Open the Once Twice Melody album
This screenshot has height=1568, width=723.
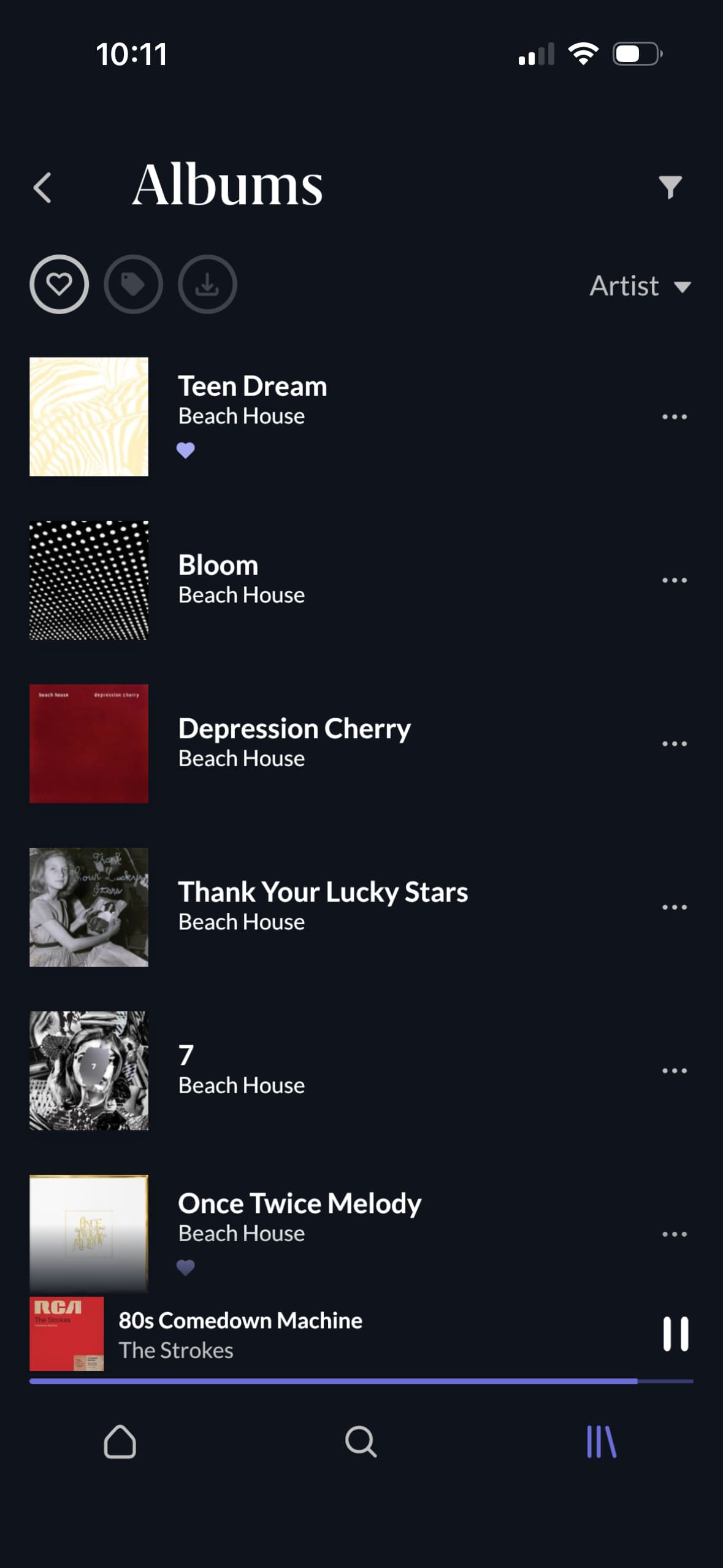(x=299, y=1218)
